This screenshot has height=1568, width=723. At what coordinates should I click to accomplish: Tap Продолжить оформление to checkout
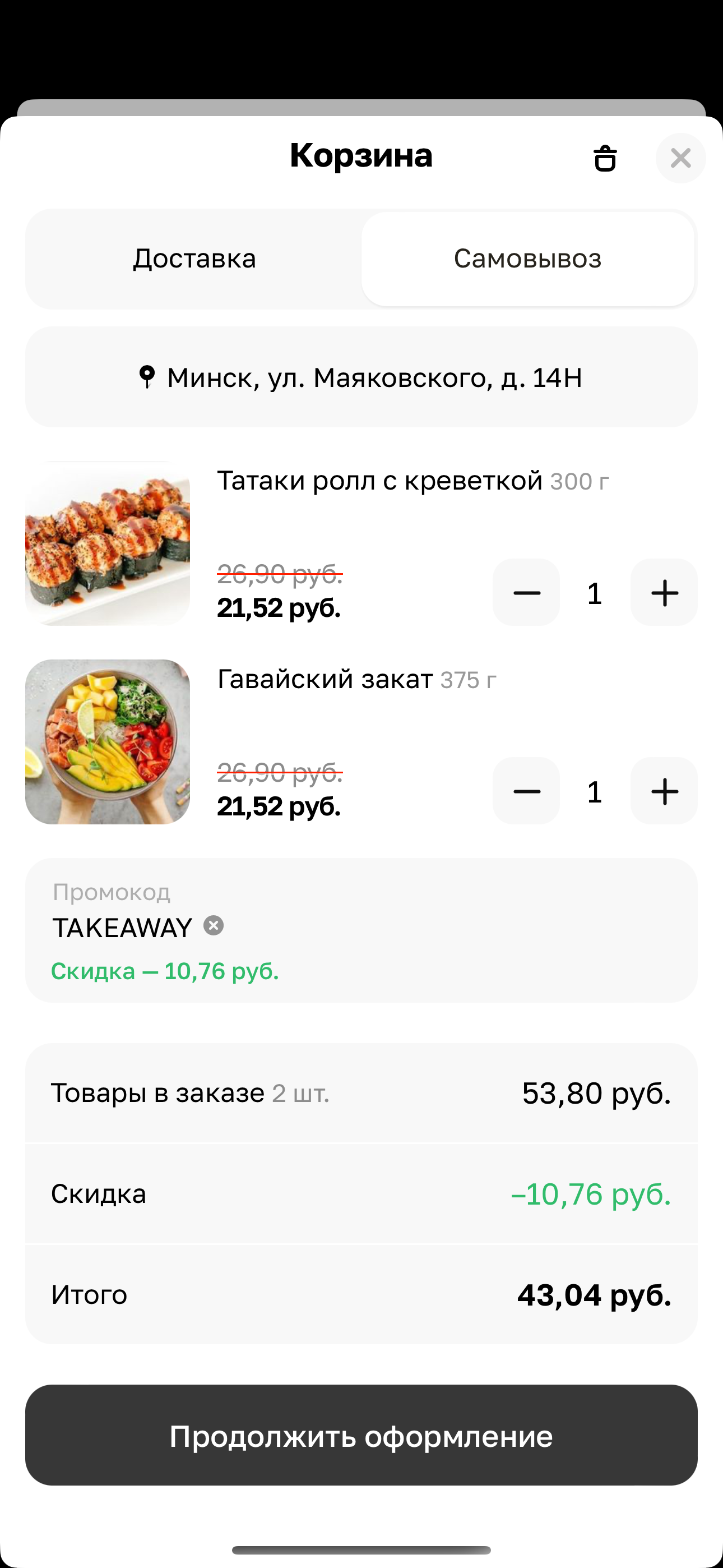click(361, 1436)
